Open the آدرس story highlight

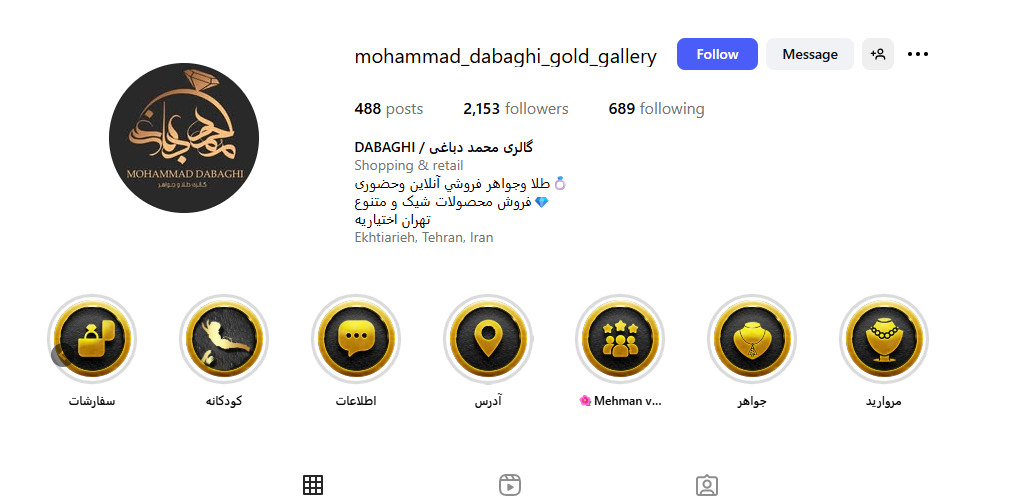point(488,339)
